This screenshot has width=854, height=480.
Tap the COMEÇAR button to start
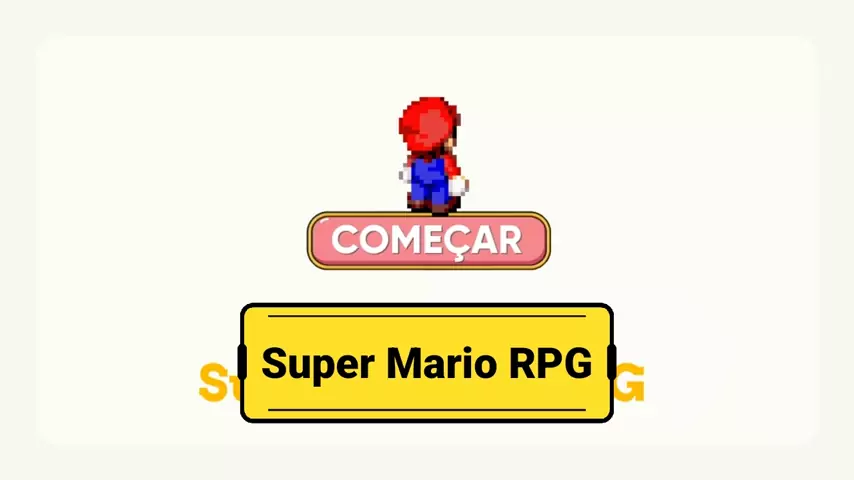(428, 241)
